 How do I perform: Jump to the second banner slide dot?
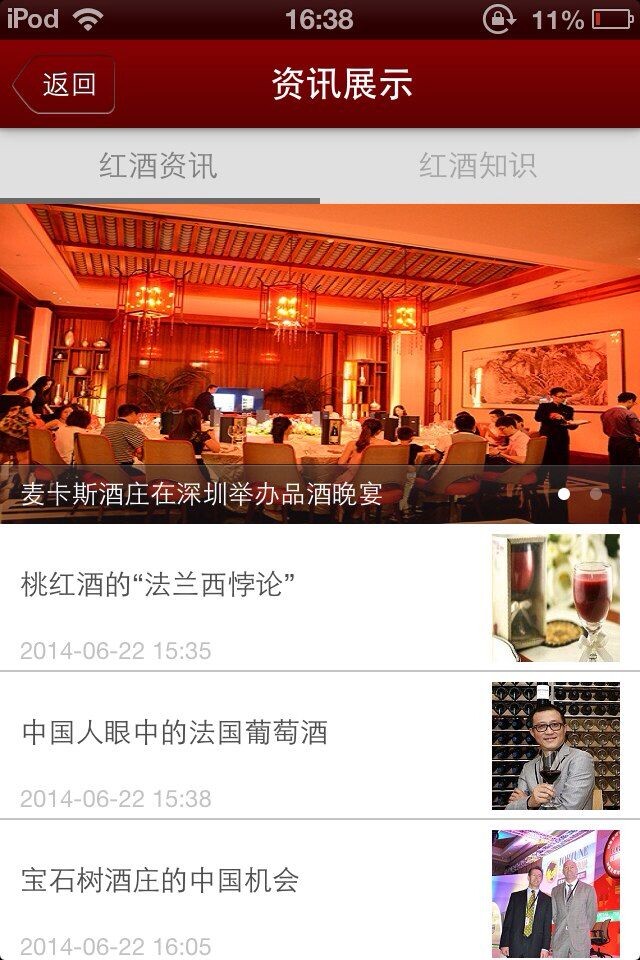tap(596, 493)
